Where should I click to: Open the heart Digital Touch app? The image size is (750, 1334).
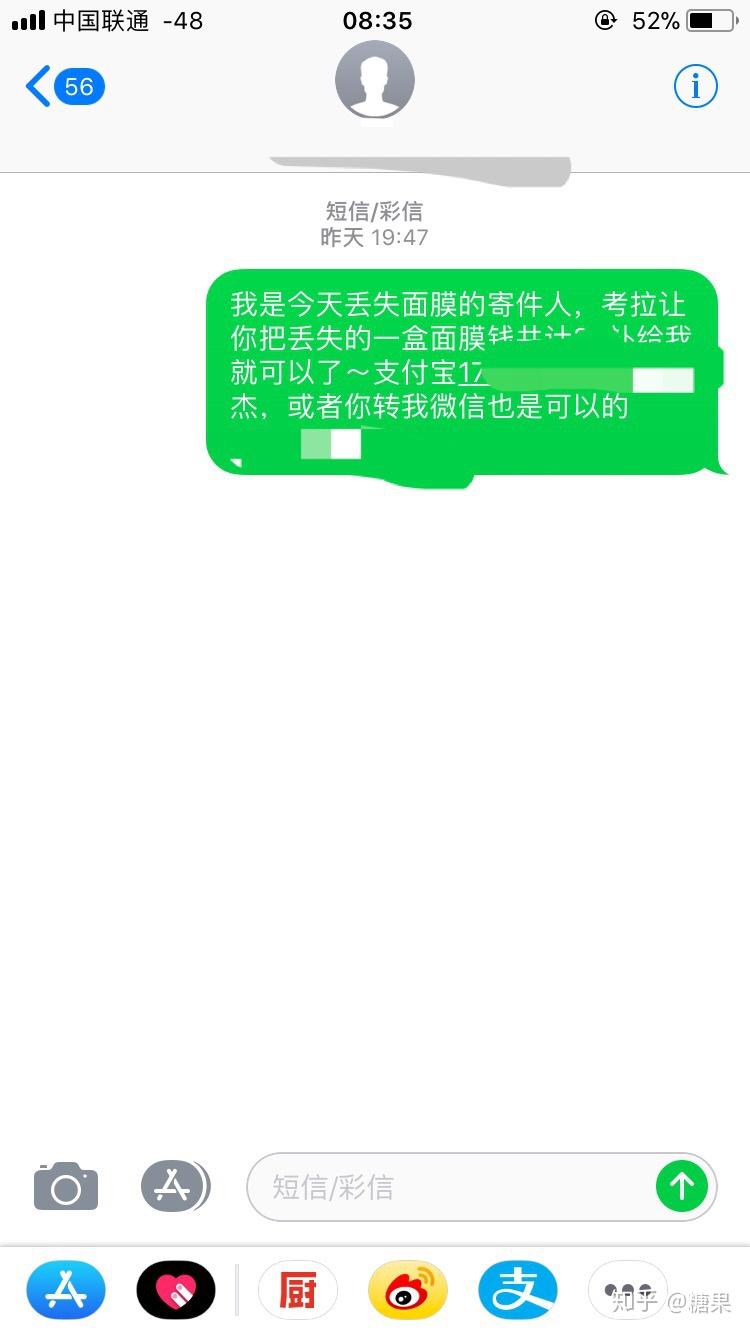click(176, 1291)
